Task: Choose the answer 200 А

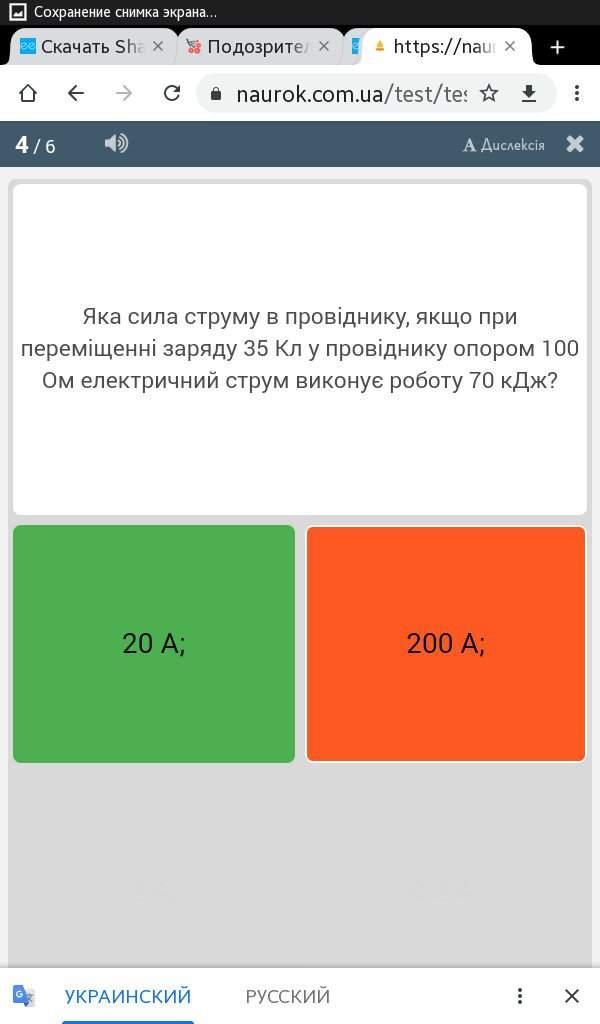Action: (446, 643)
